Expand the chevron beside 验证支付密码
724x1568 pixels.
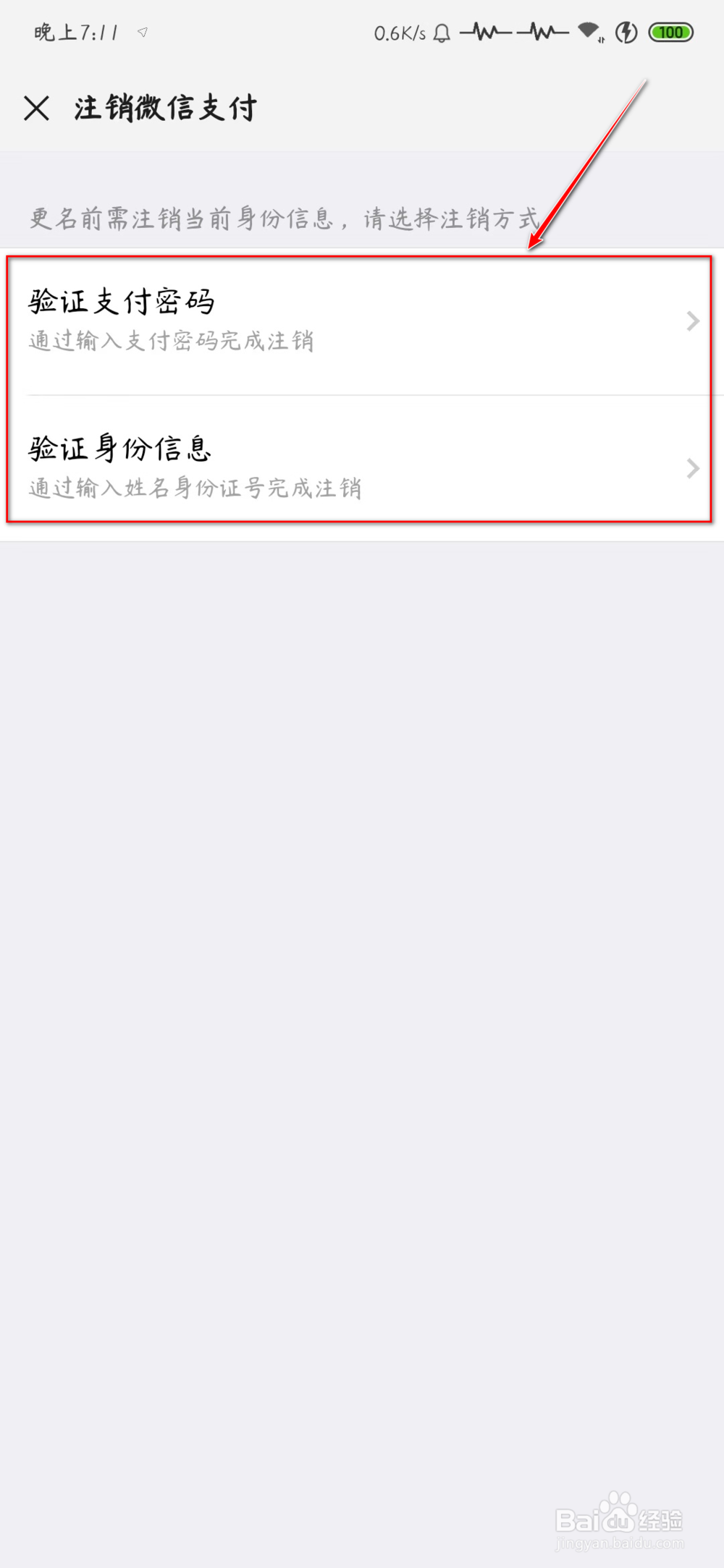692,321
